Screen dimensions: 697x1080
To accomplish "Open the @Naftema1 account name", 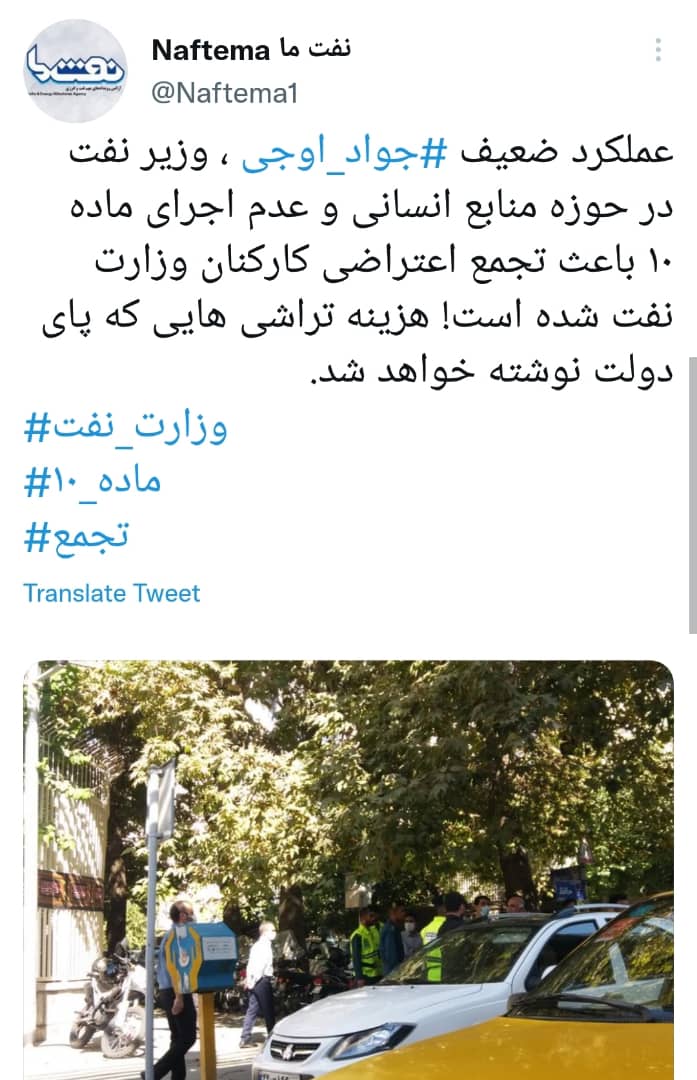I will [225, 94].
